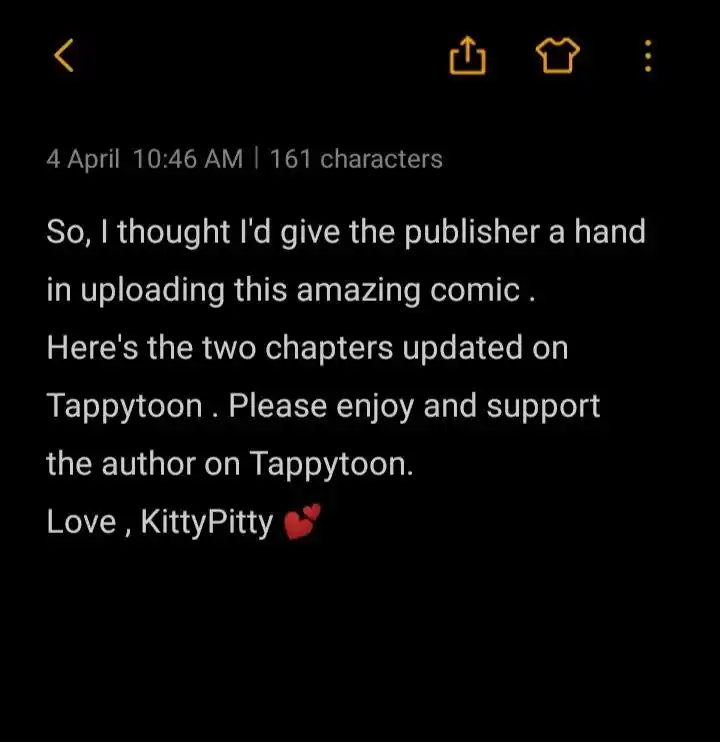Open the three-dot overflow menu
Viewport: 720px width, 742px height.
coord(648,57)
